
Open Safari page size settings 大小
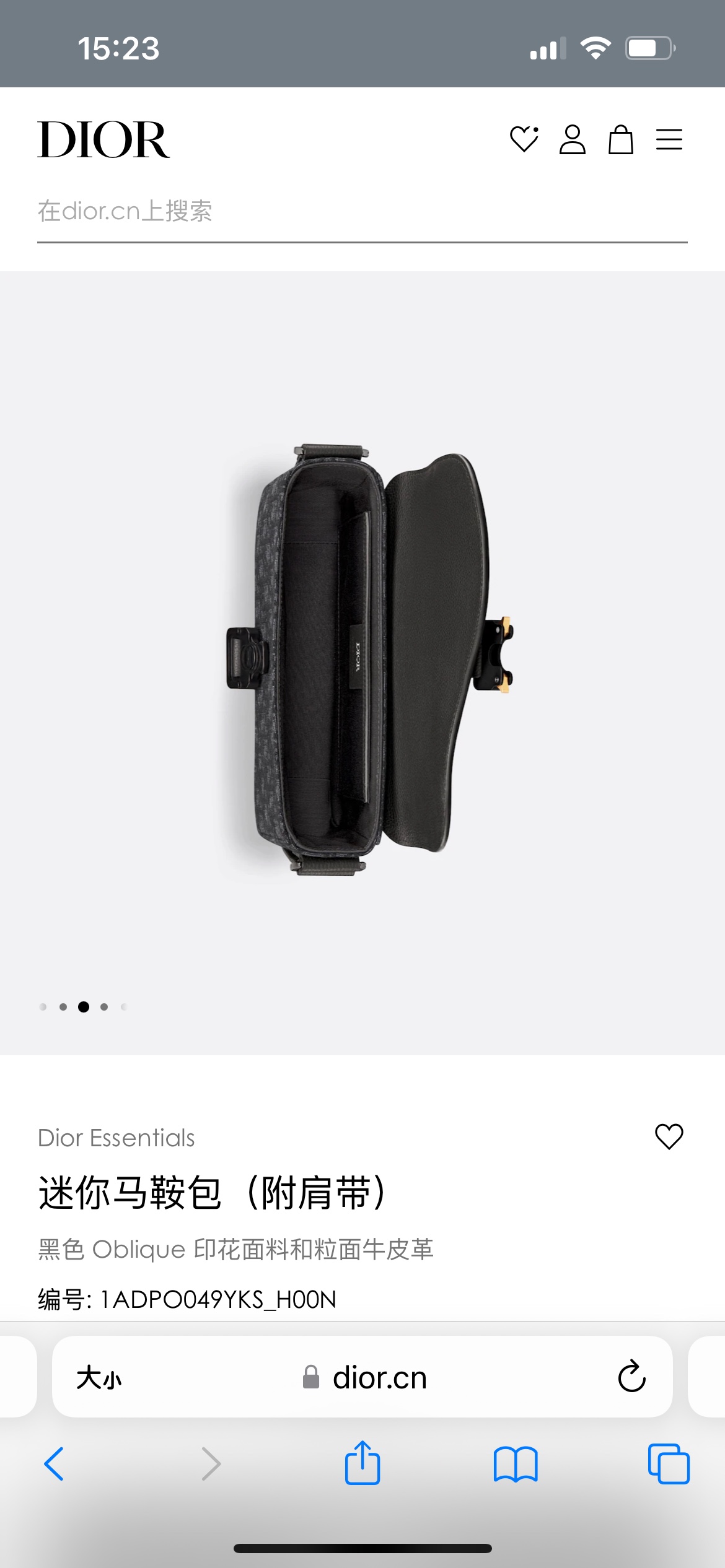pyautogui.click(x=99, y=1378)
